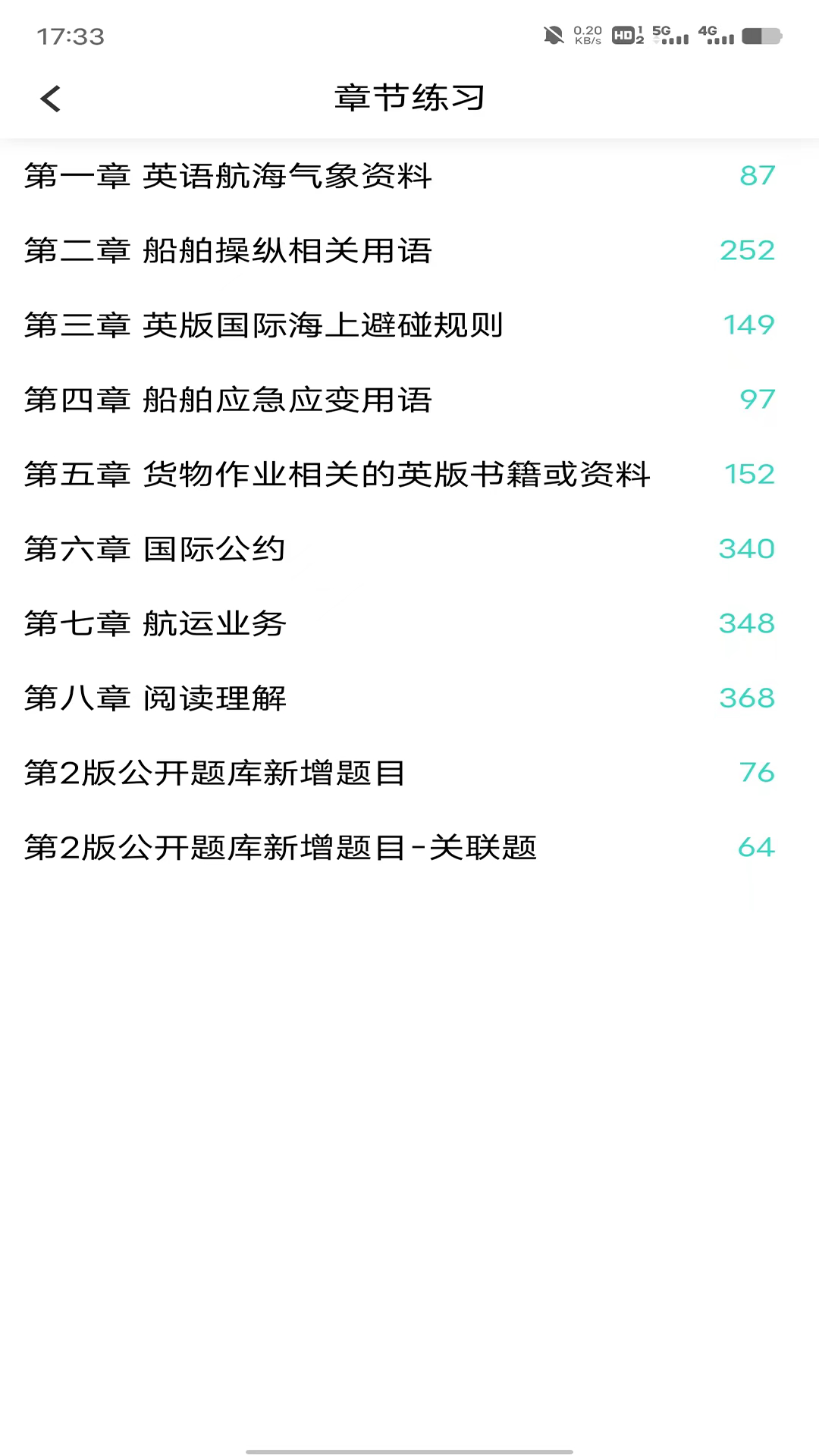This screenshot has height=1456, width=819.
Task: Select 第八章 阅读理解 chapter
Action: [155, 698]
